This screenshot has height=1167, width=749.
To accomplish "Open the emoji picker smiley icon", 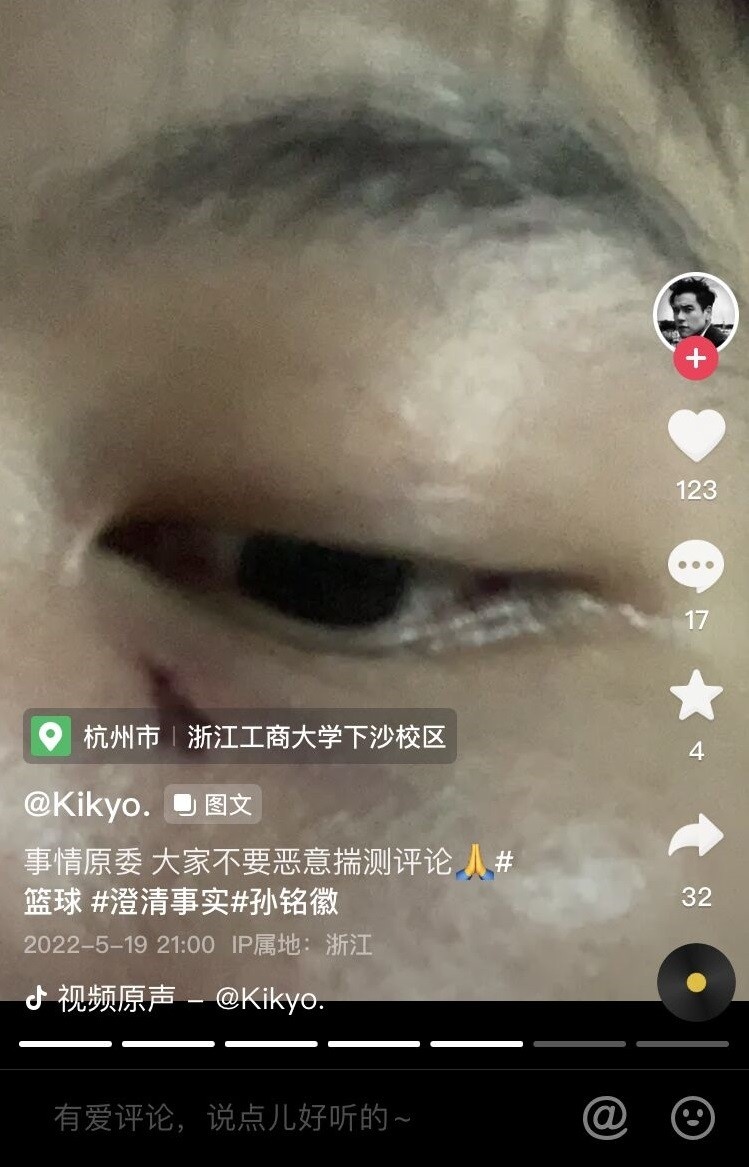I will click(693, 1117).
